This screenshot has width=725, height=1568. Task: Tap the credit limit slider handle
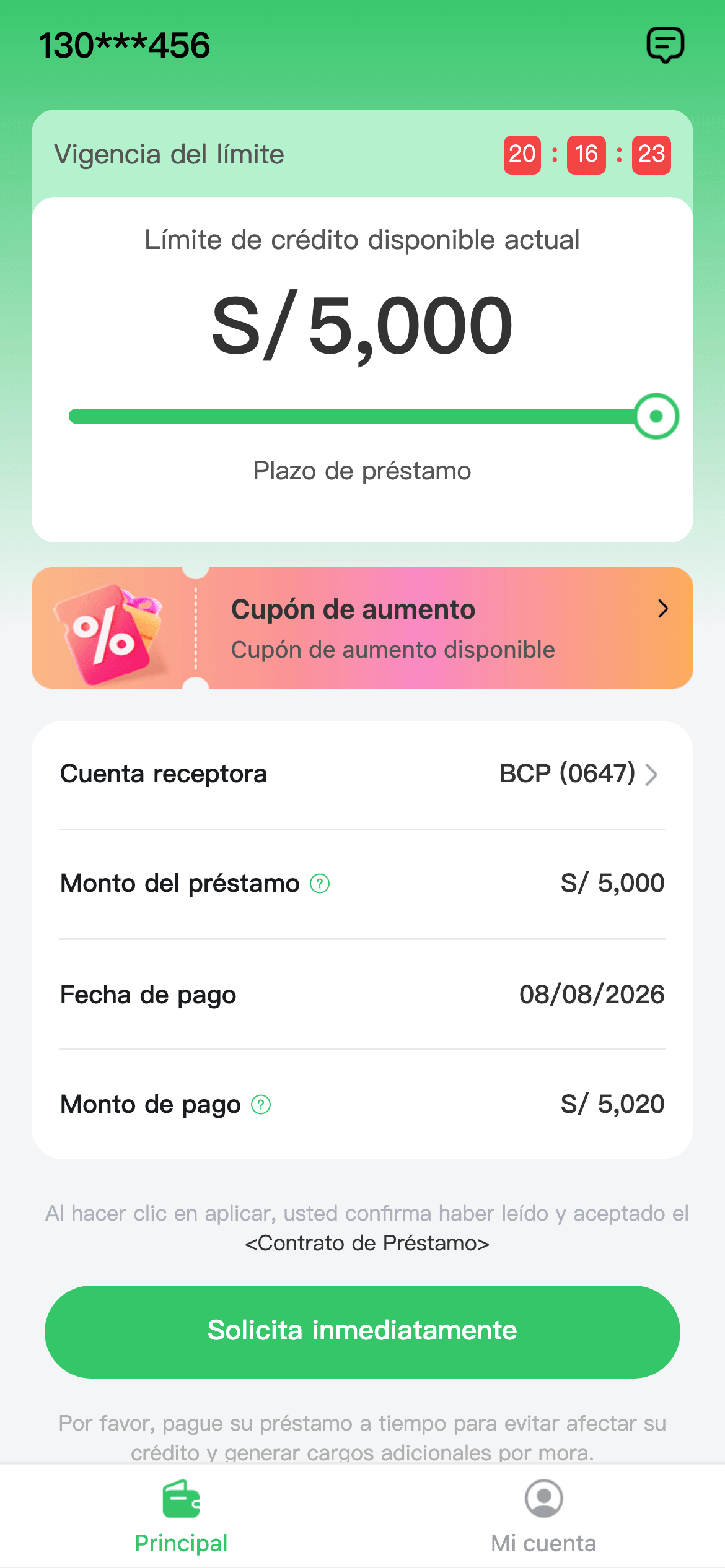click(x=656, y=416)
